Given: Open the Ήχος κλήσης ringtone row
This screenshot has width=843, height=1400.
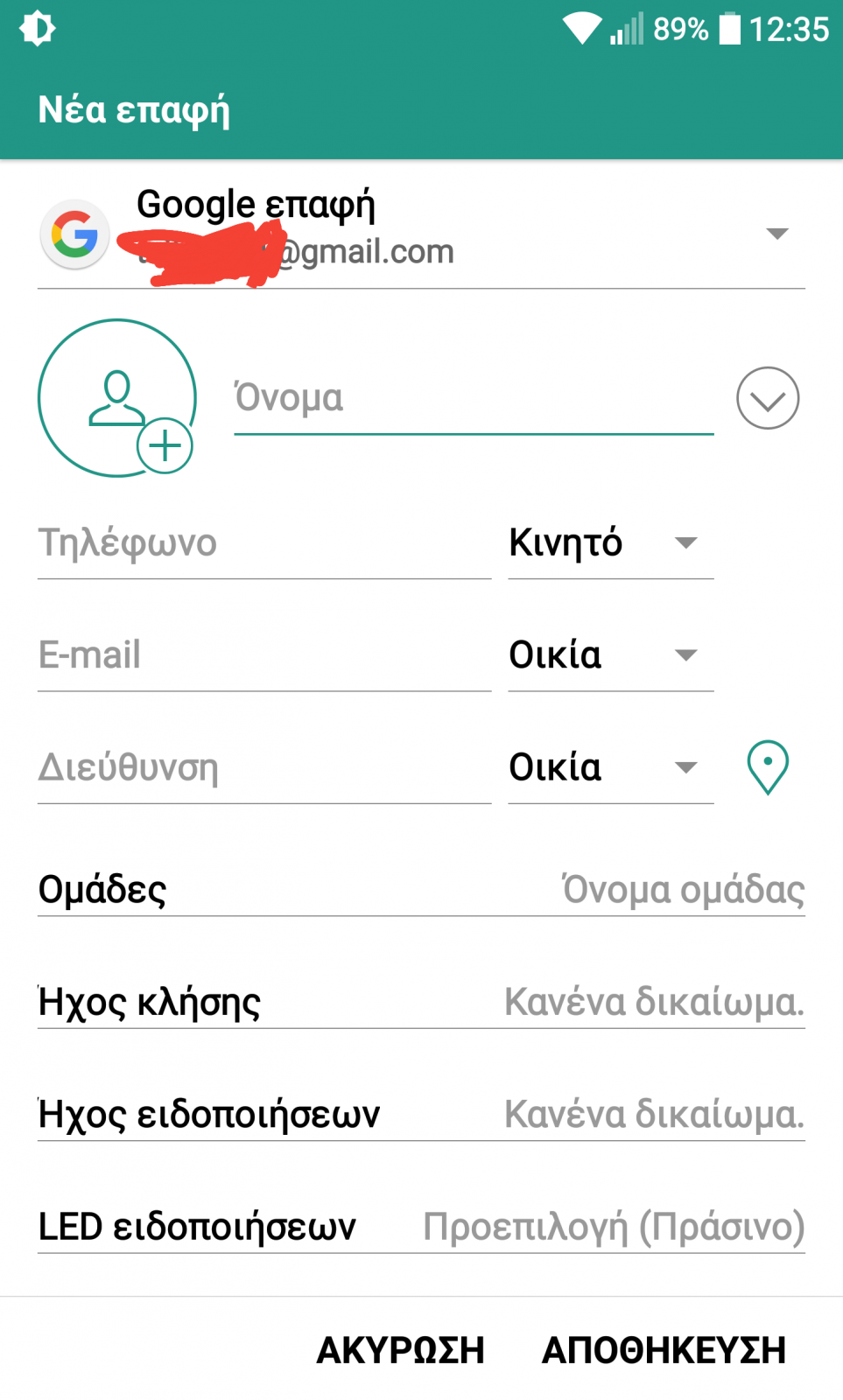Looking at the screenshot, I should click(421, 1001).
